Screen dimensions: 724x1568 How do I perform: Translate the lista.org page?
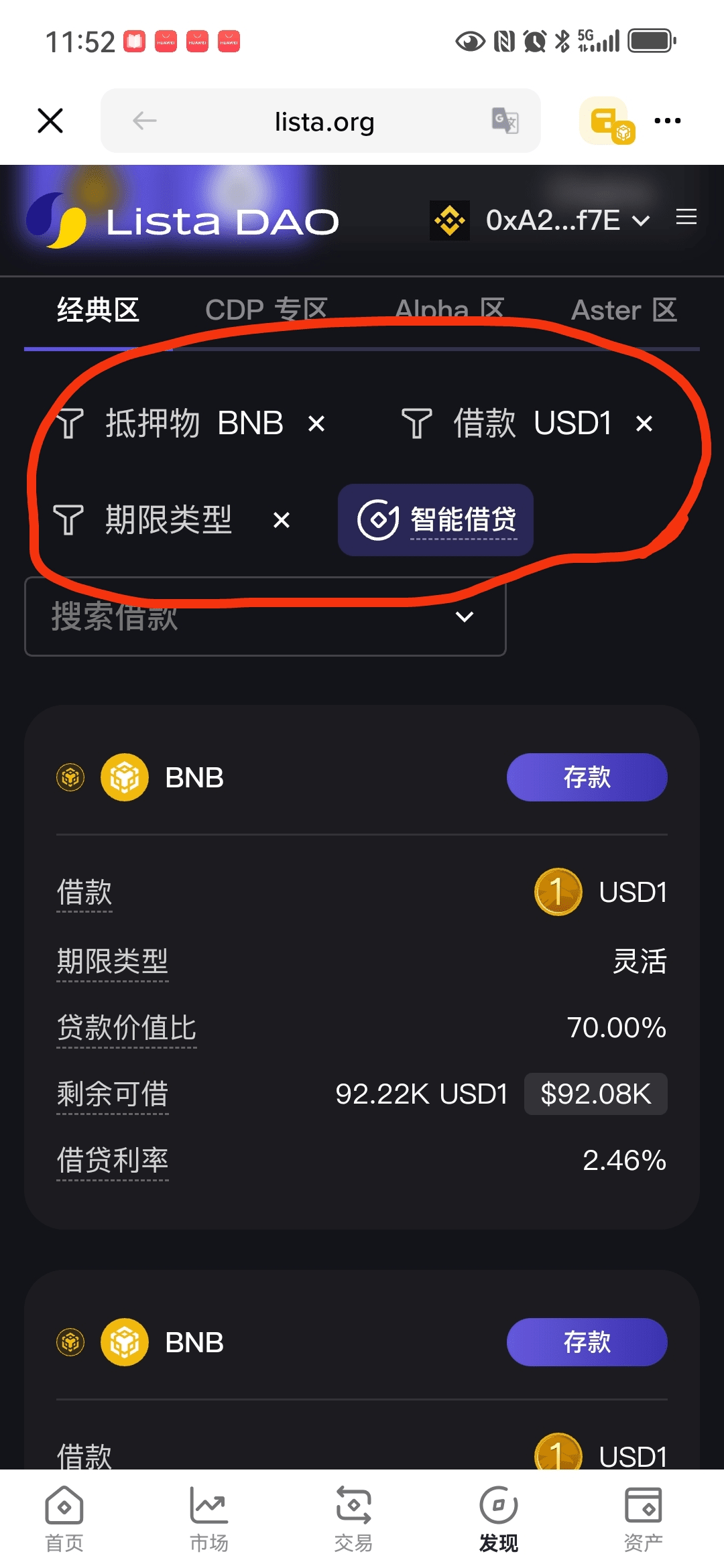pyautogui.click(x=505, y=121)
